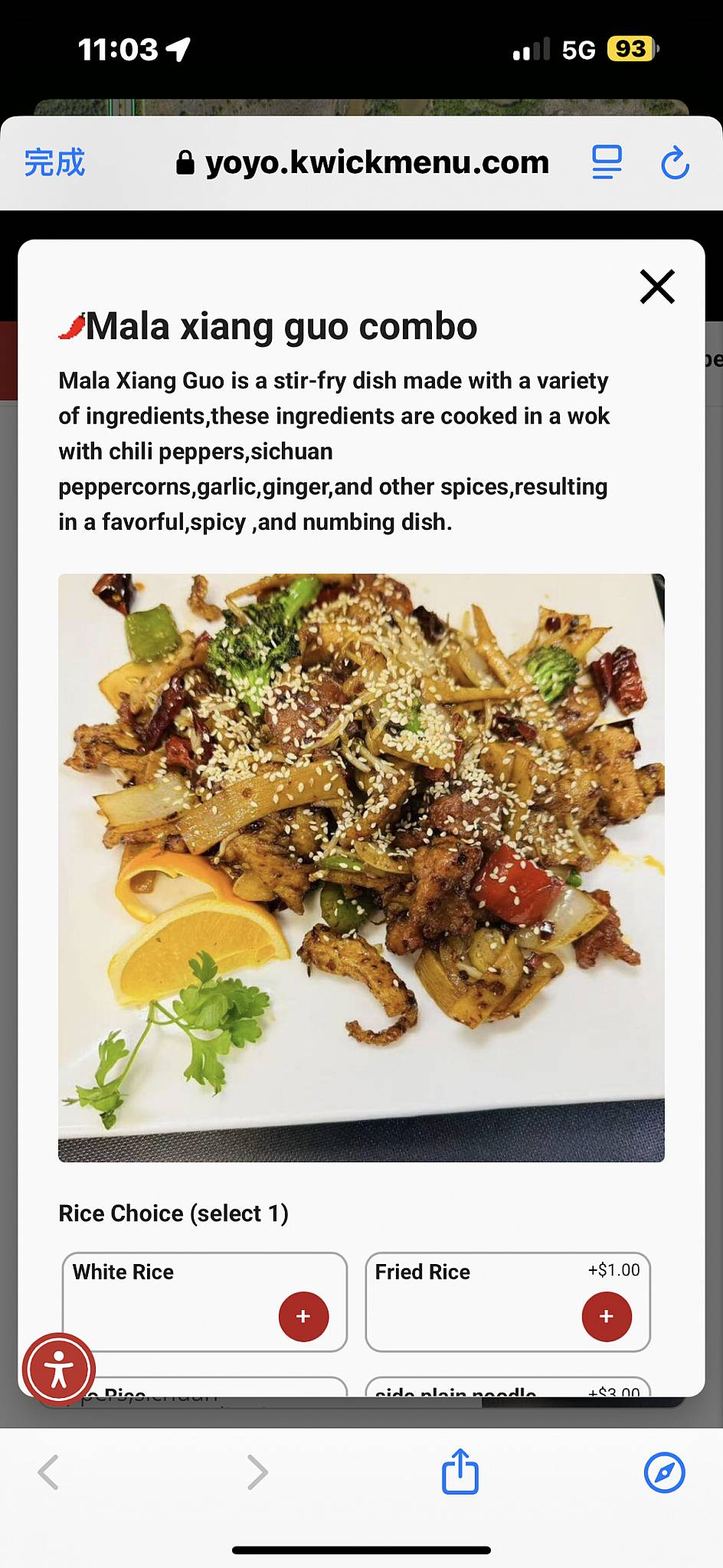Viewport: 723px width, 1568px height.
Task: Share this page
Action: click(x=460, y=1471)
